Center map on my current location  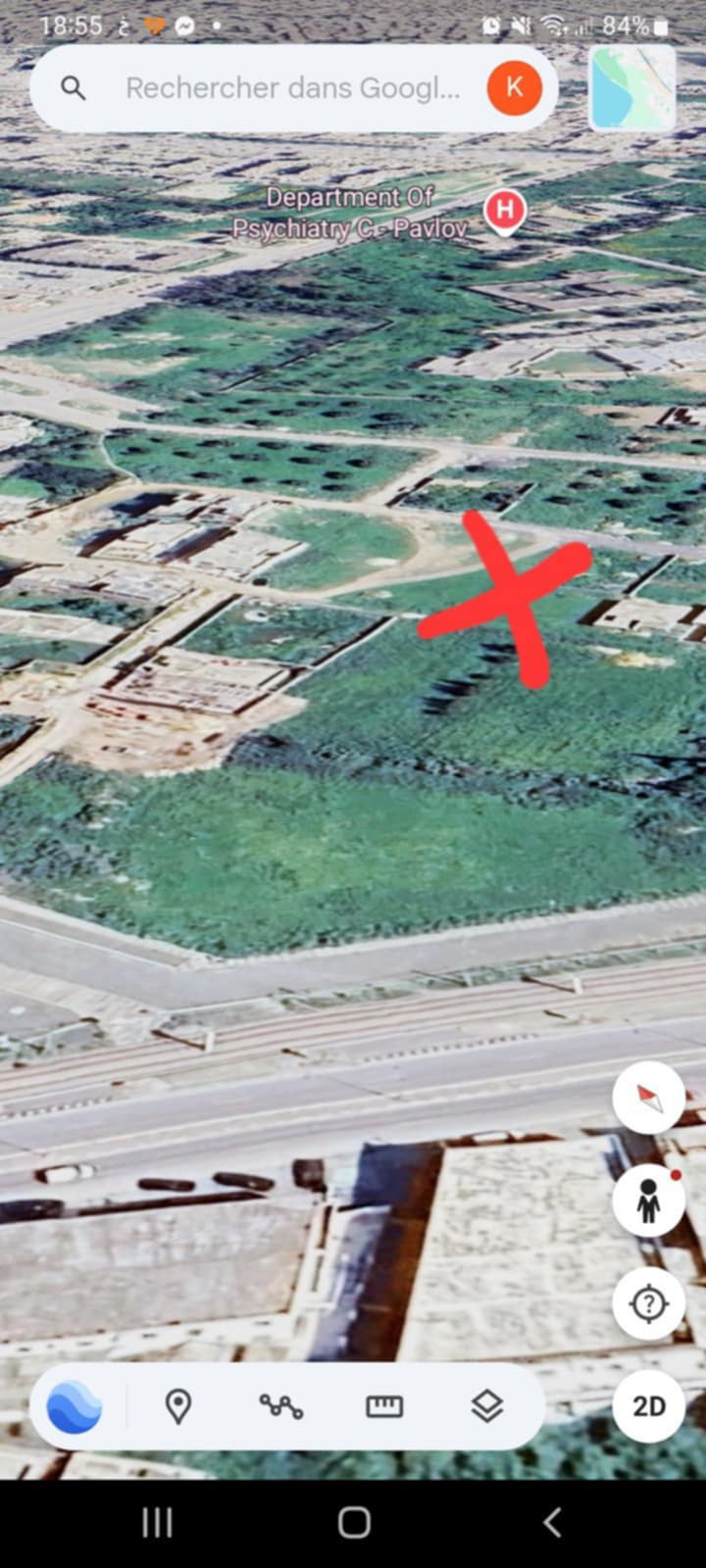(648, 1303)
